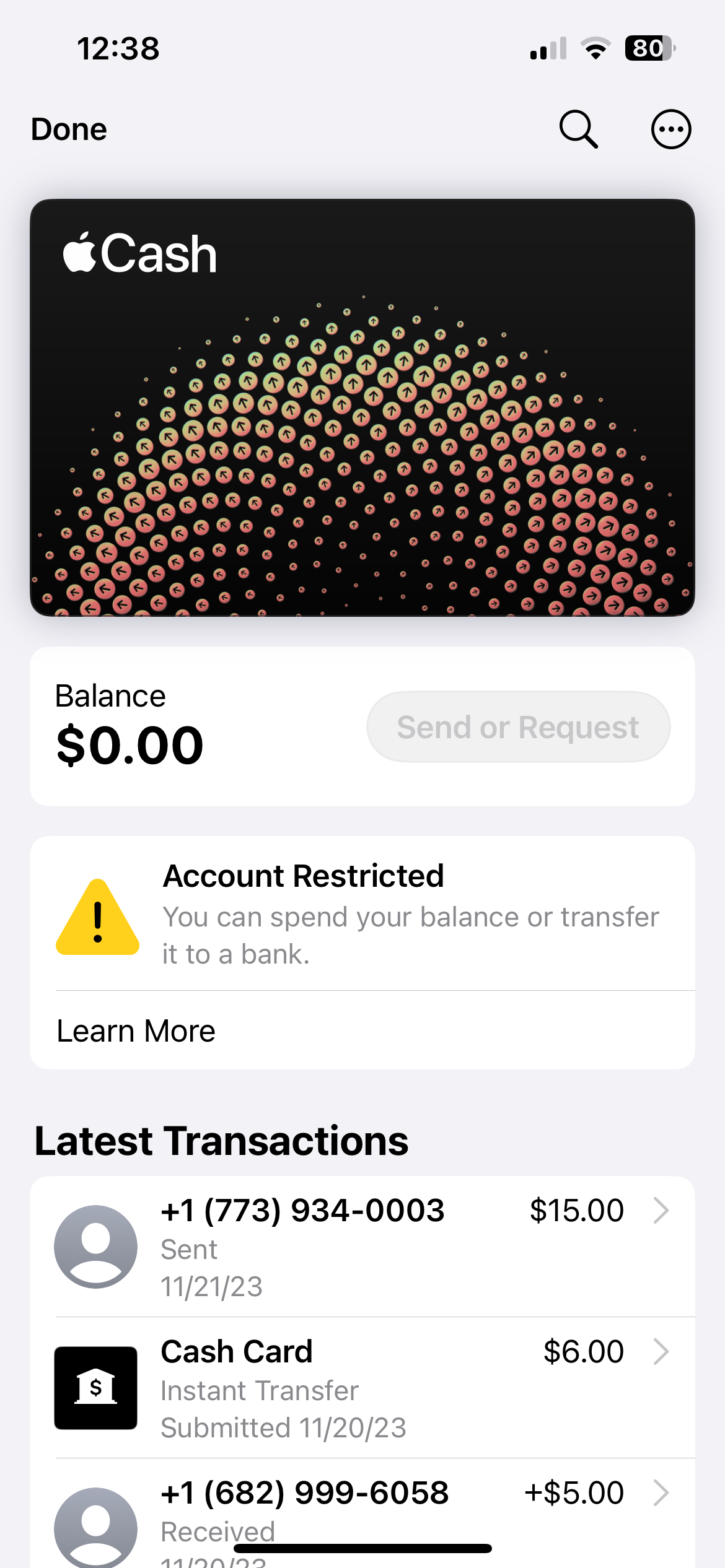
Task: Open Learn More about the account restriction
Action: tap(136, 1031)
